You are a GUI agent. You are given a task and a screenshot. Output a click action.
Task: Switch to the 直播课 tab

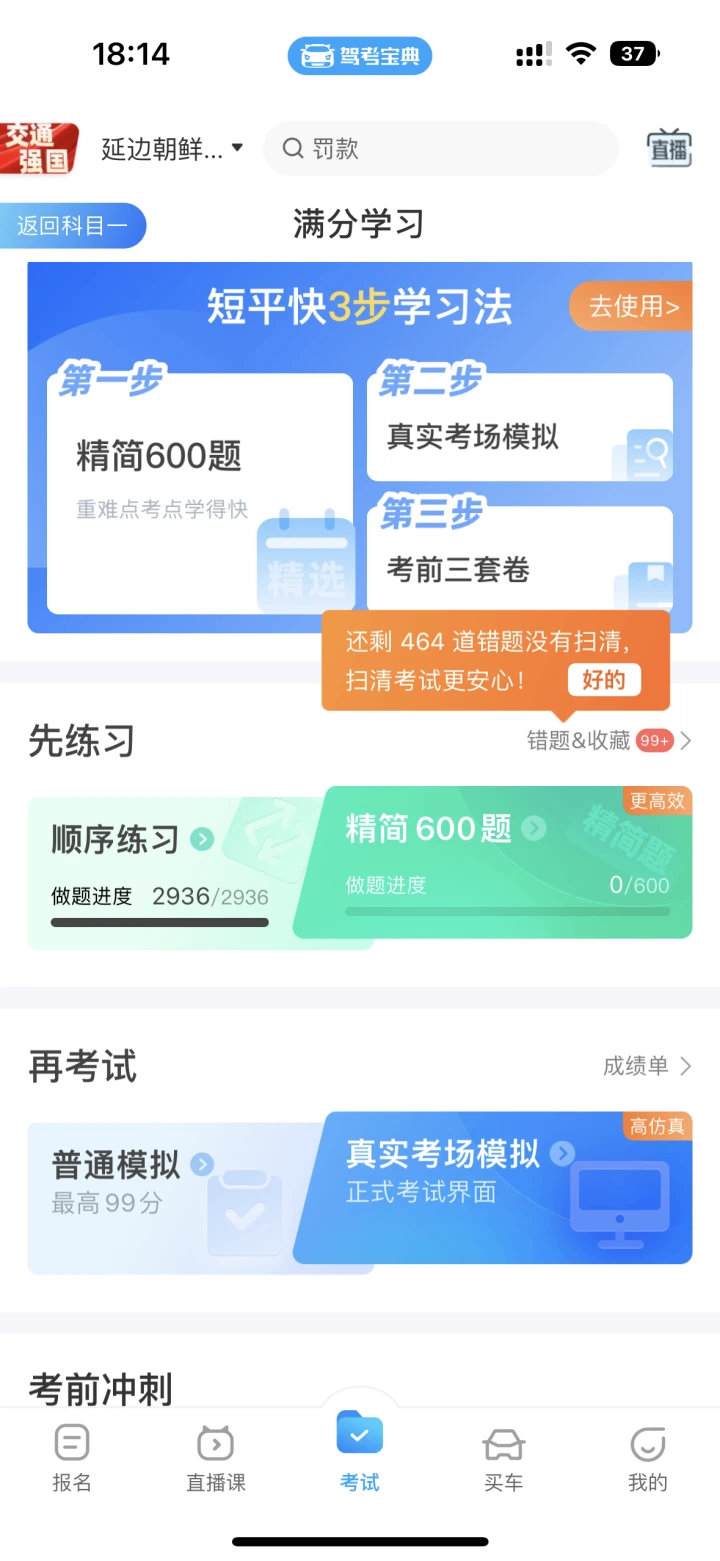[x=216, y=1456]
